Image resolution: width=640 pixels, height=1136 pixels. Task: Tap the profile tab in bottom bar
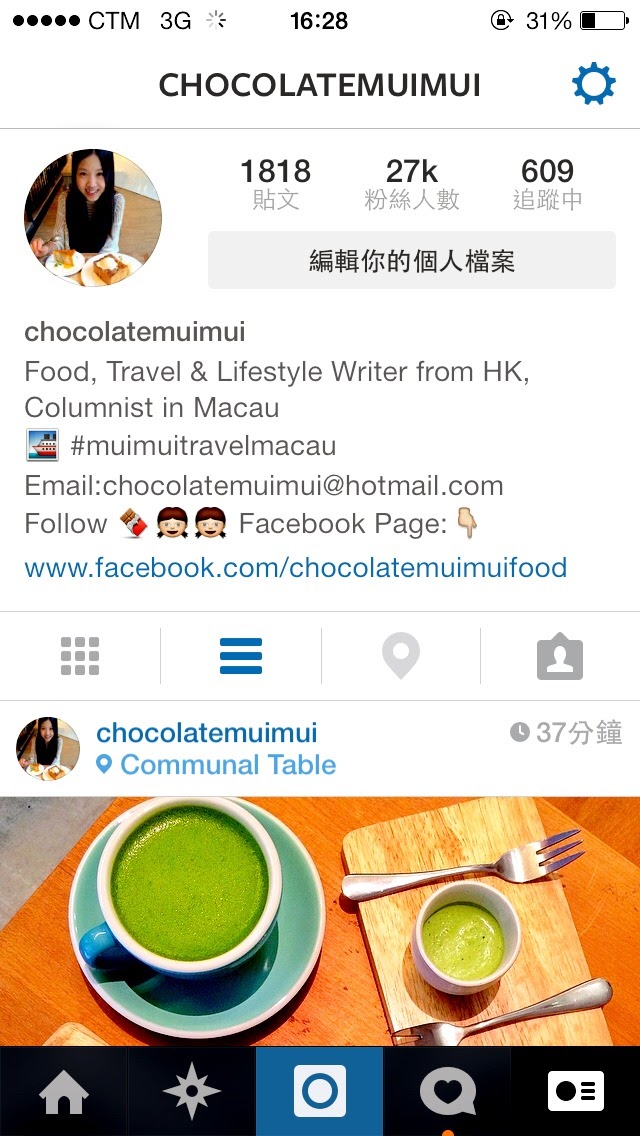point(575,1092)
